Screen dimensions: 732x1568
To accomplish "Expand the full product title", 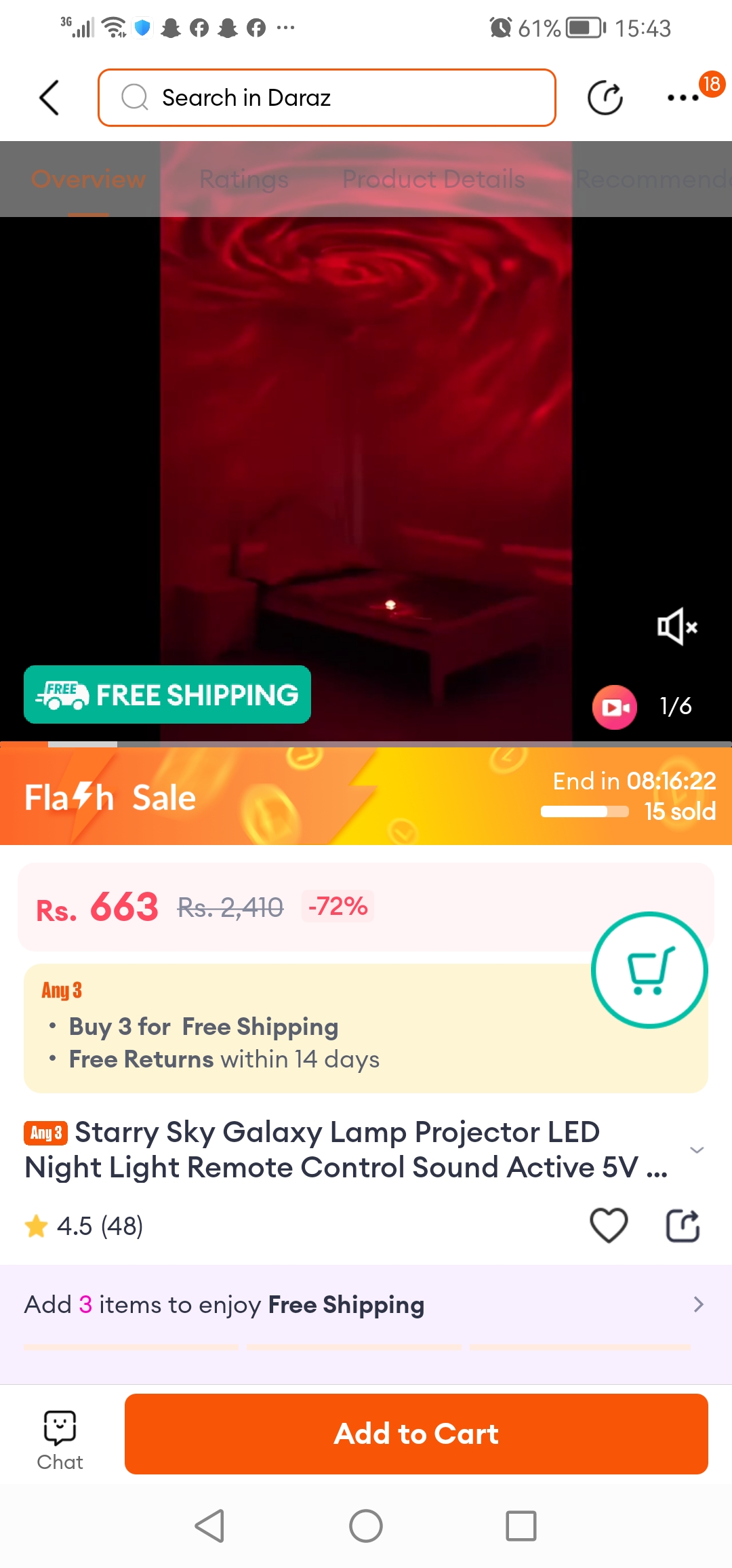I will (697, 1150).
